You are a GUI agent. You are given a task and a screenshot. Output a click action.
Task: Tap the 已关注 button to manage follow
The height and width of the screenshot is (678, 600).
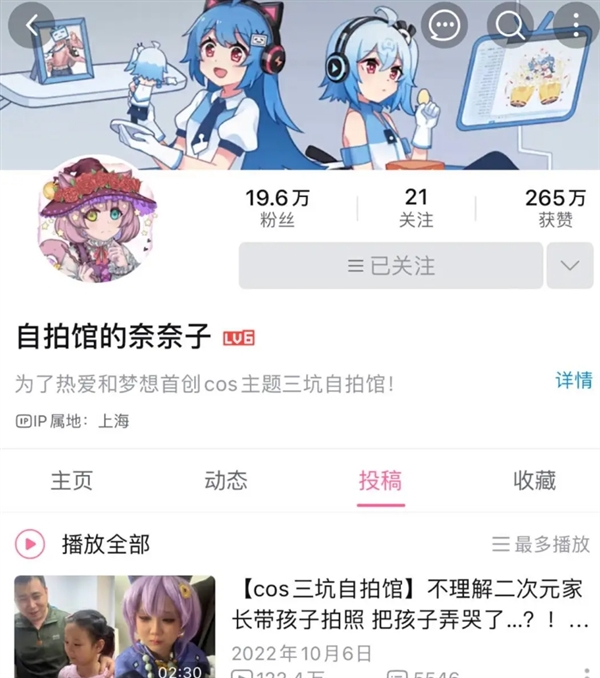click(x=390, y=266)
